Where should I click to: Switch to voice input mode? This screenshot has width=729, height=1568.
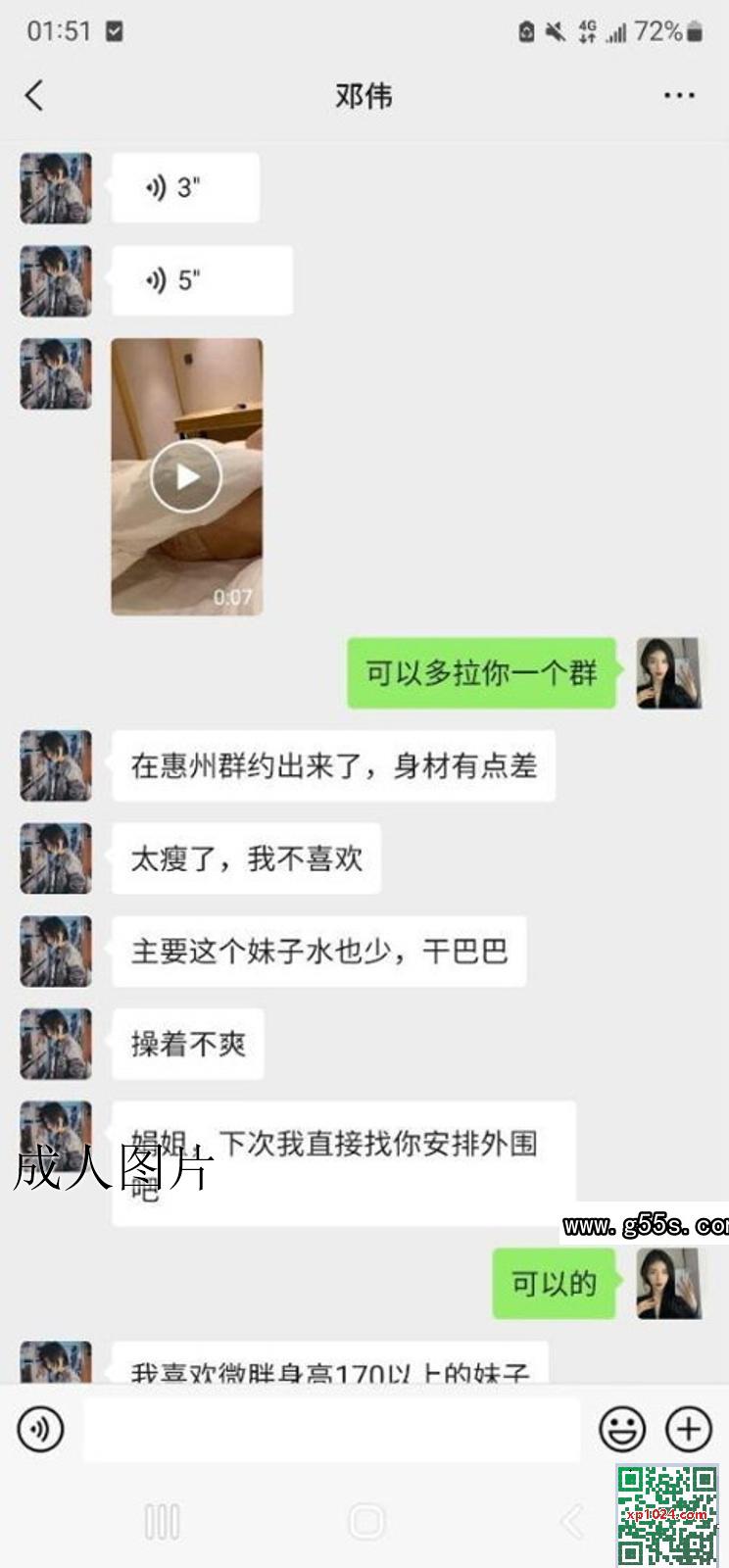pyautogui.click(x=41, y=1429)
